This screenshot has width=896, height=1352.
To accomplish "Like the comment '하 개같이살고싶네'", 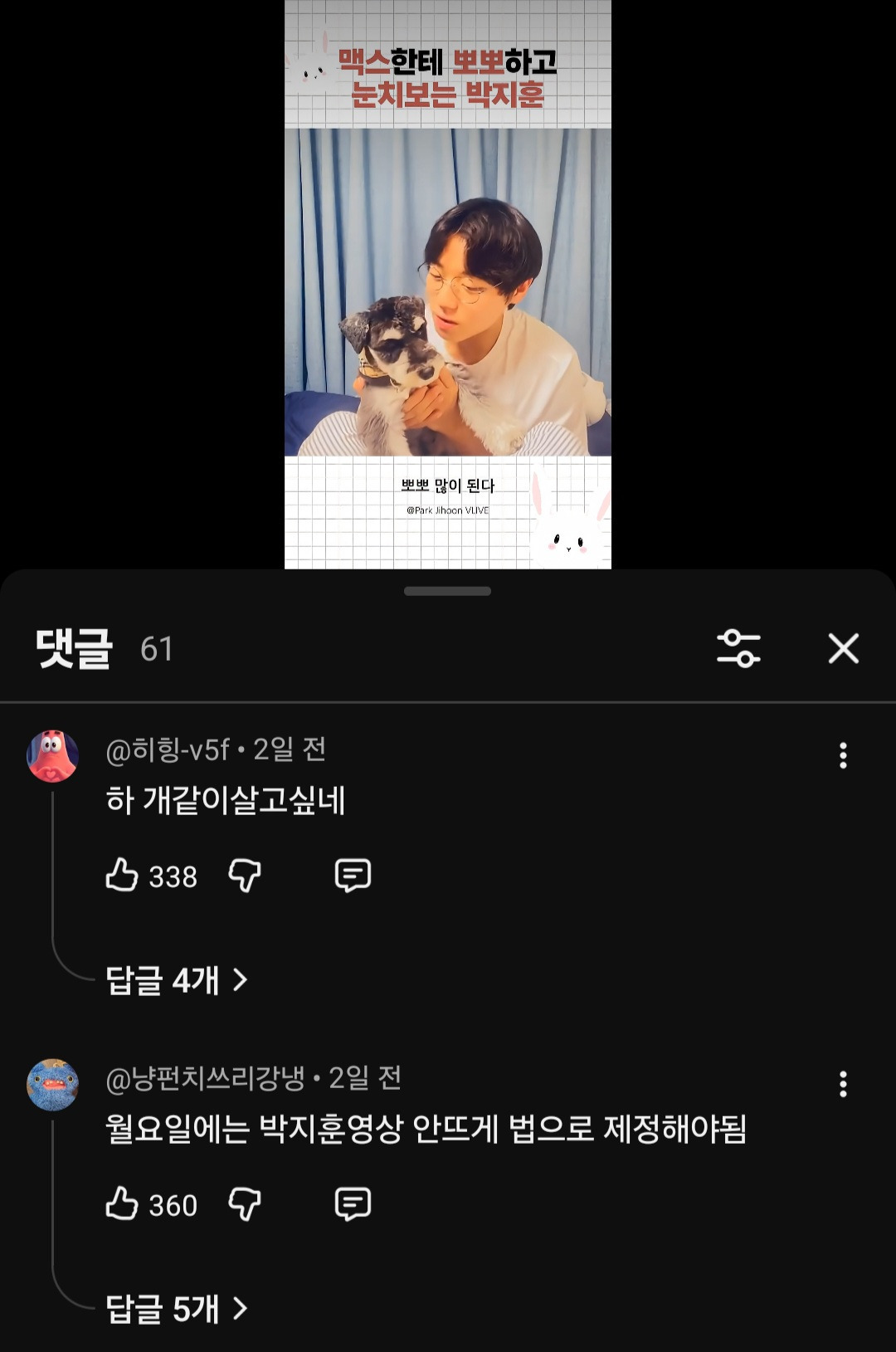I will pos(122,876).
